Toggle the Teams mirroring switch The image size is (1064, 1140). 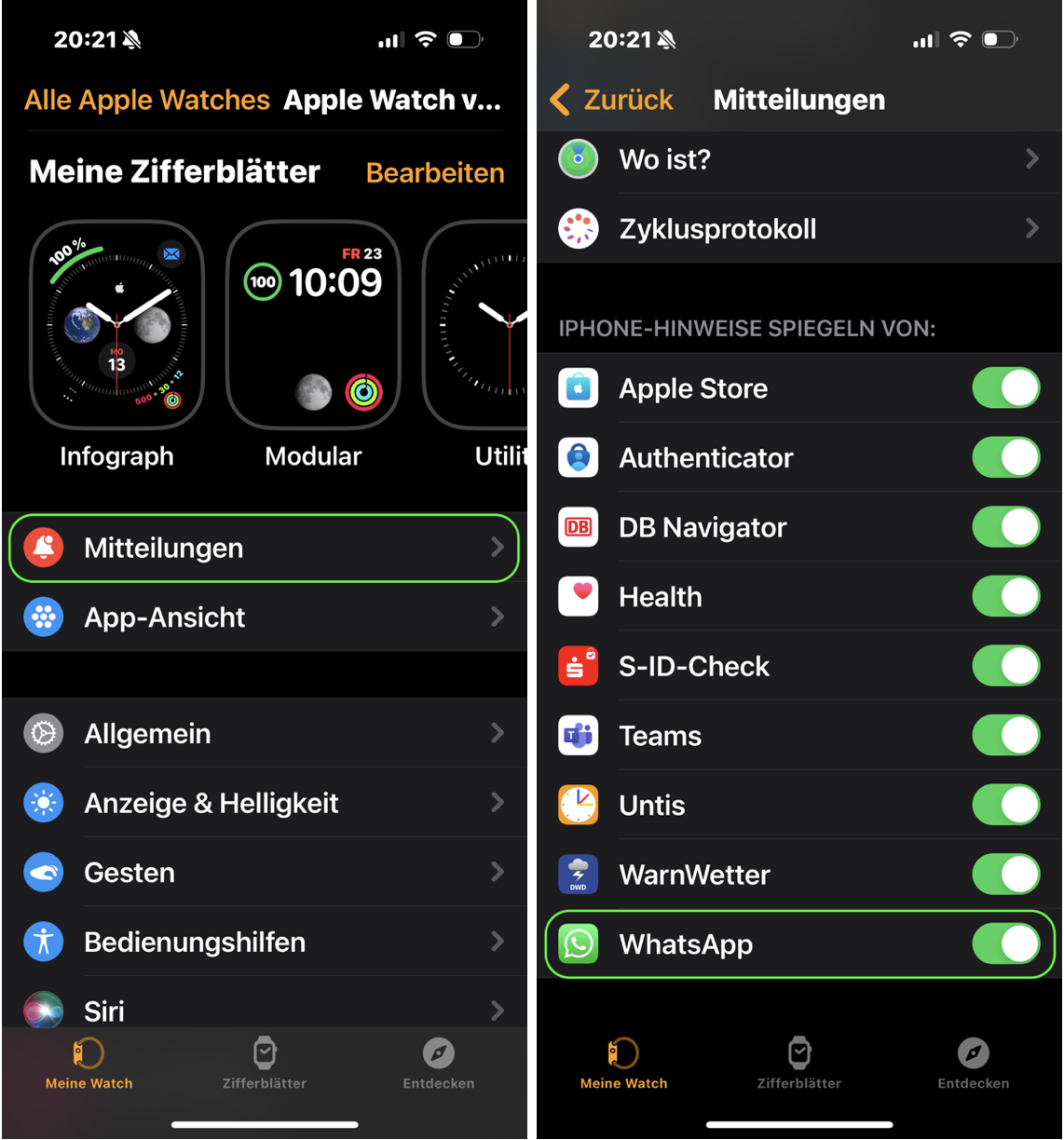[x=1005, y=736]
